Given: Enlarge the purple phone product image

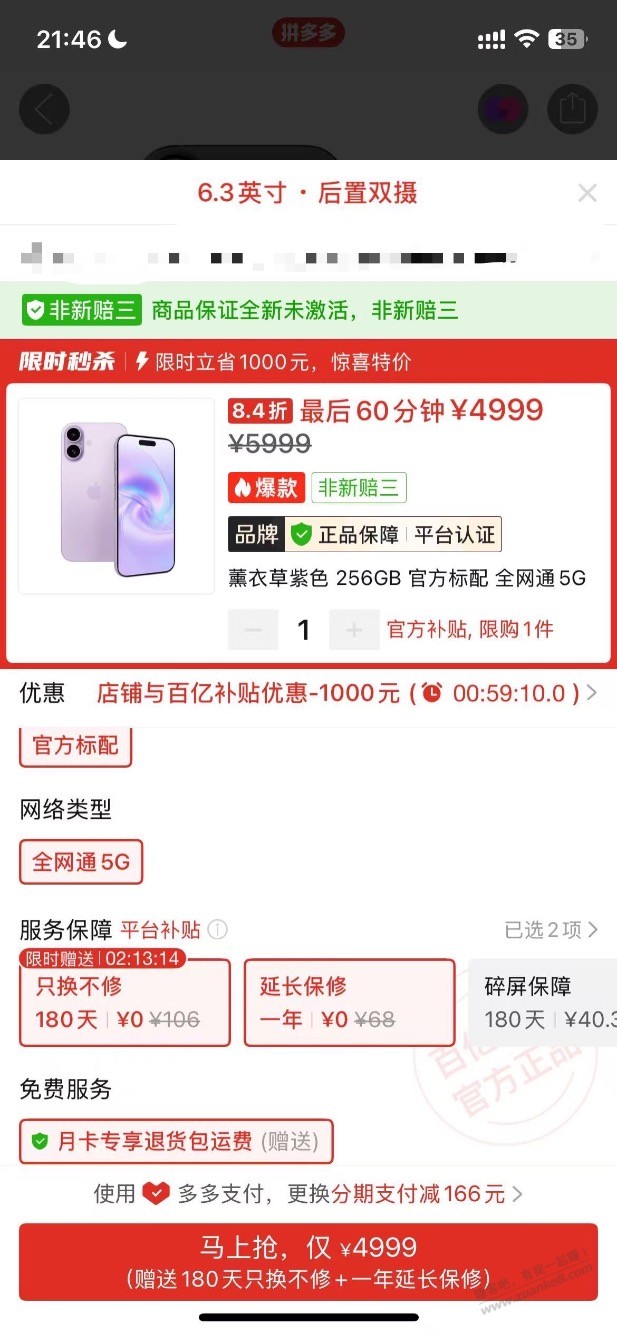Looking at the screenshot, I should [116, 496].
